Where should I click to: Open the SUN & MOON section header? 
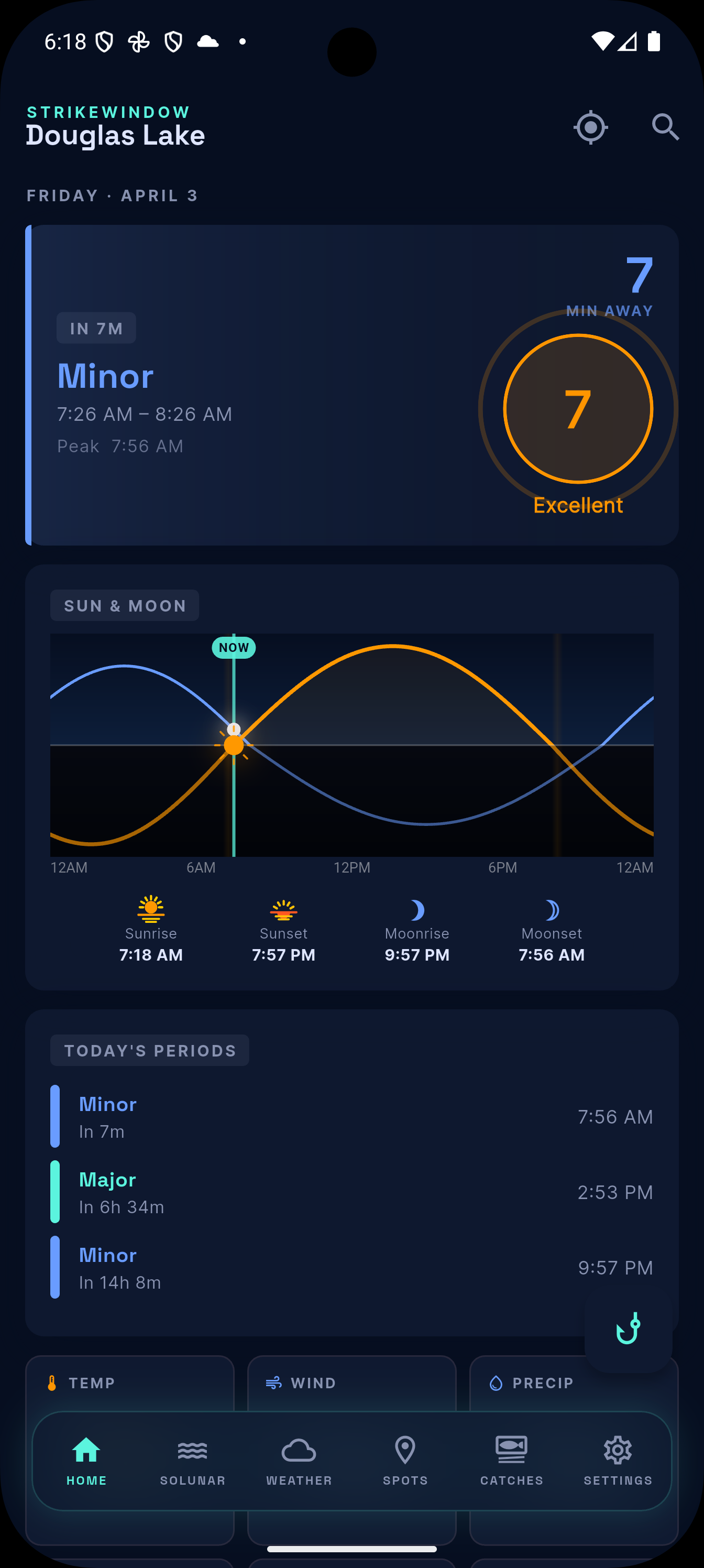(124, 605)
